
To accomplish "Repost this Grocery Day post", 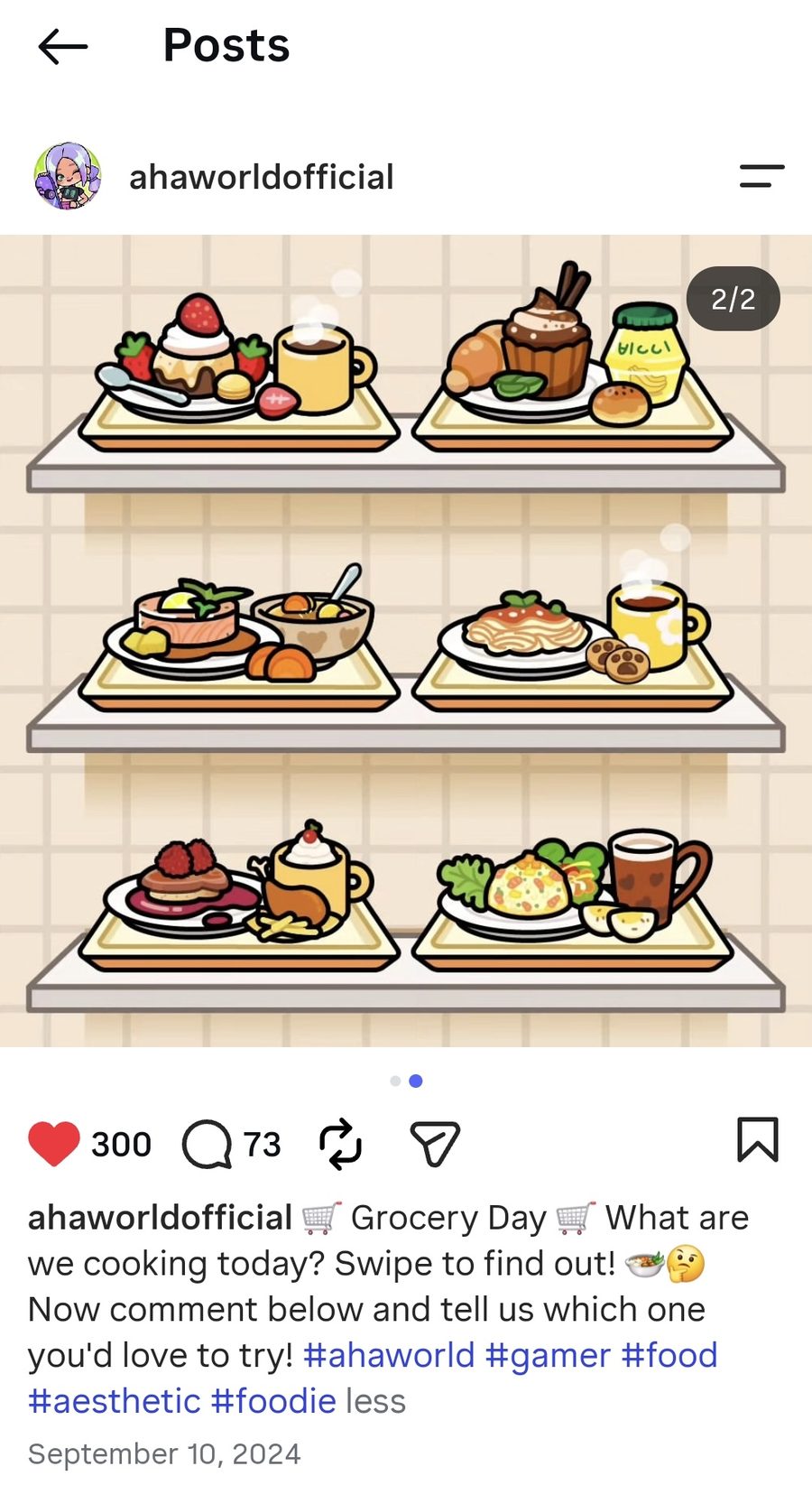I will coord(341,1144).
